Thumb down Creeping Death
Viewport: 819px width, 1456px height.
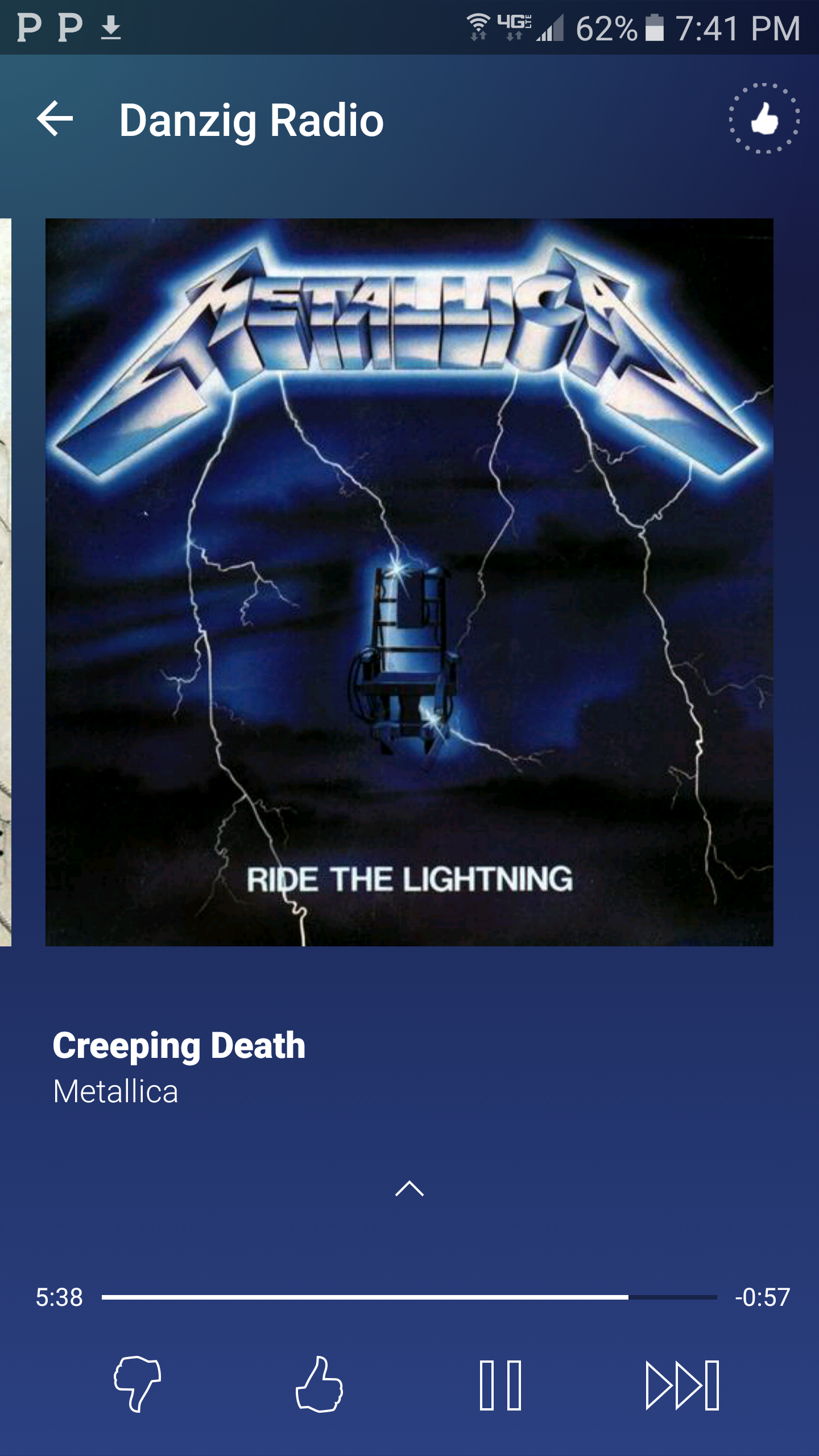137,1384
